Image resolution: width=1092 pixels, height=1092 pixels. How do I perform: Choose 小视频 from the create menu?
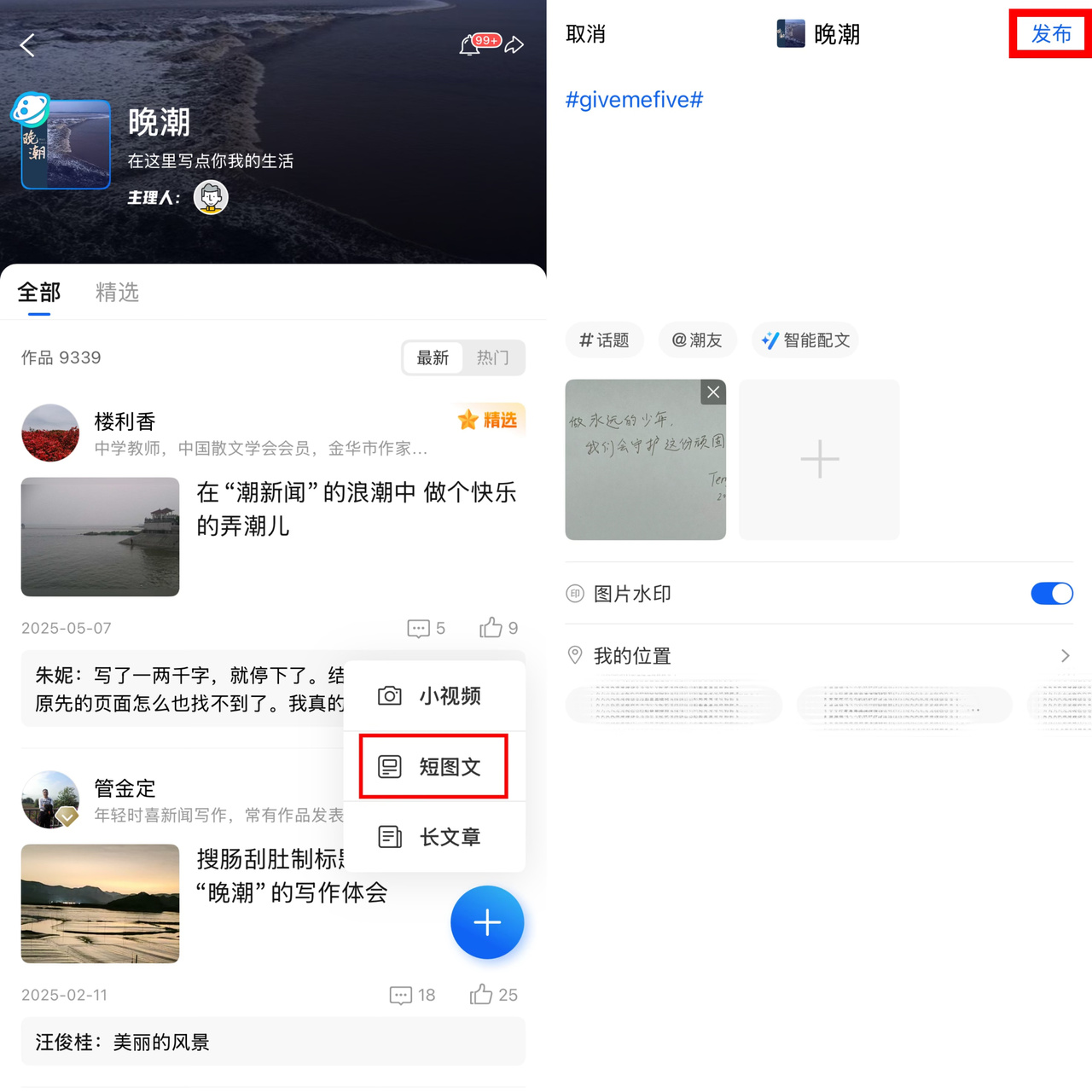point(433,696)
